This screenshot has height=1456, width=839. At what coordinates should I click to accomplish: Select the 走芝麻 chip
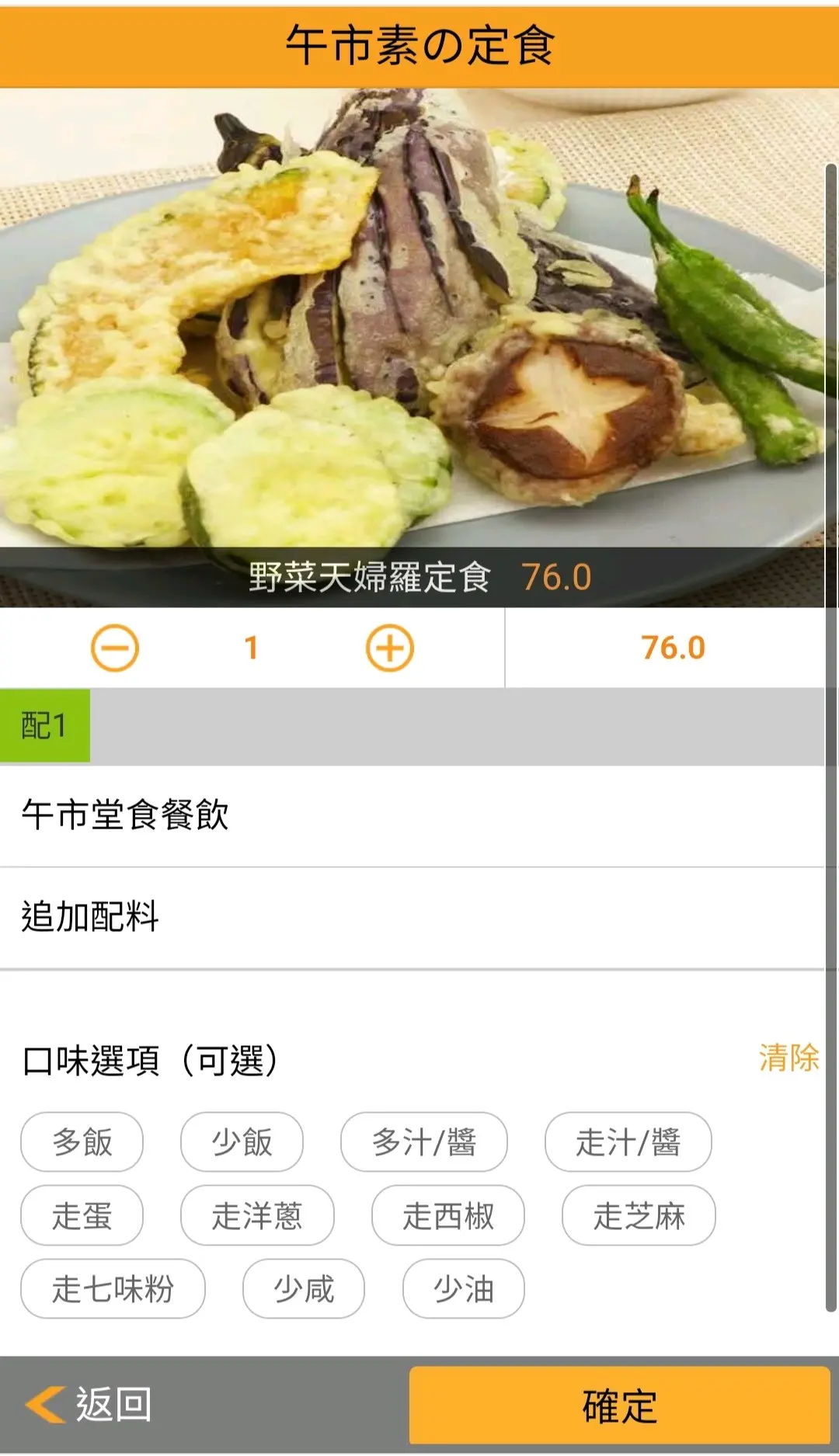click(639, 1215)
